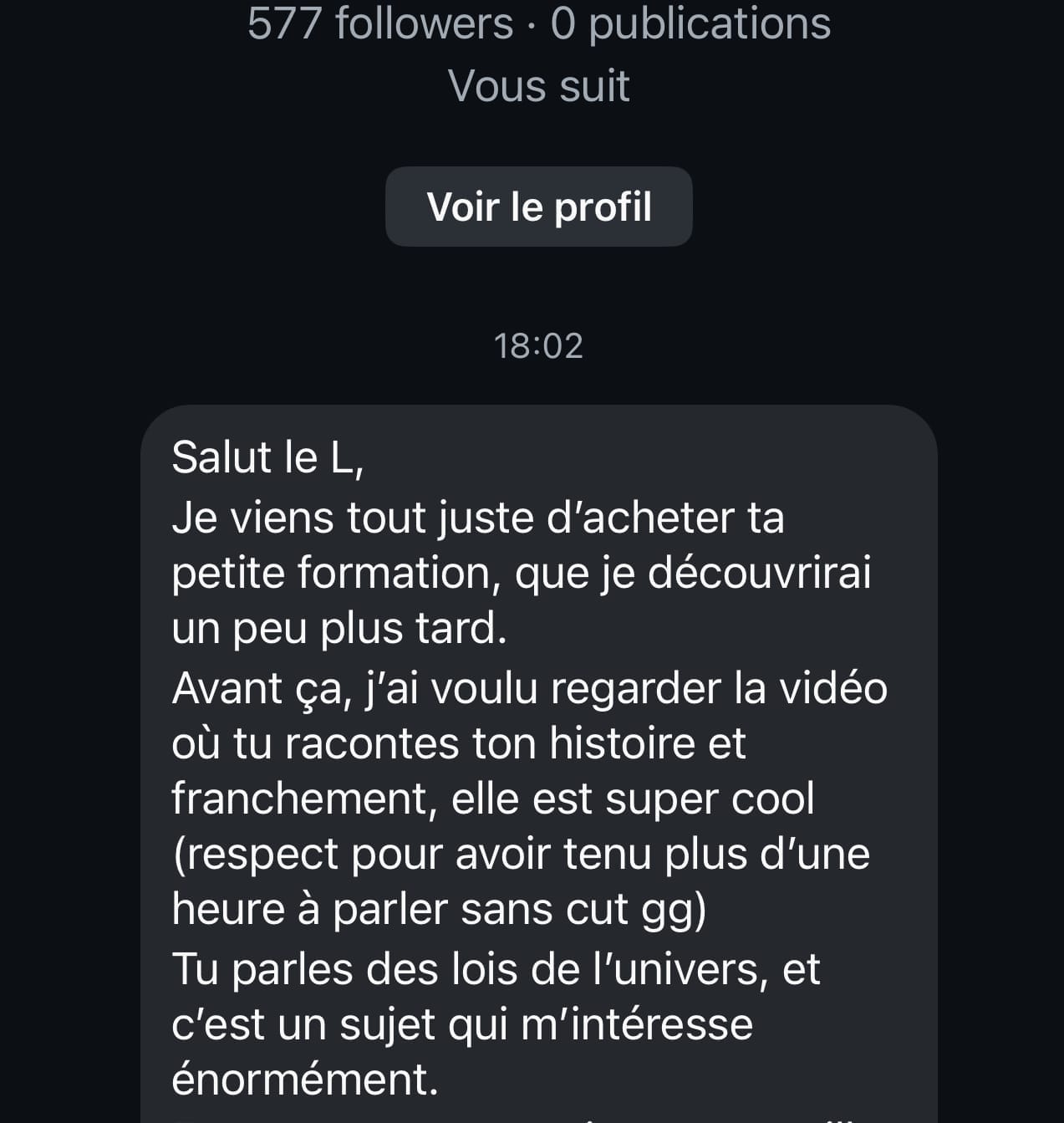
Task: Open the profile via Voir le profil
Action: click(x=538, y=207)
